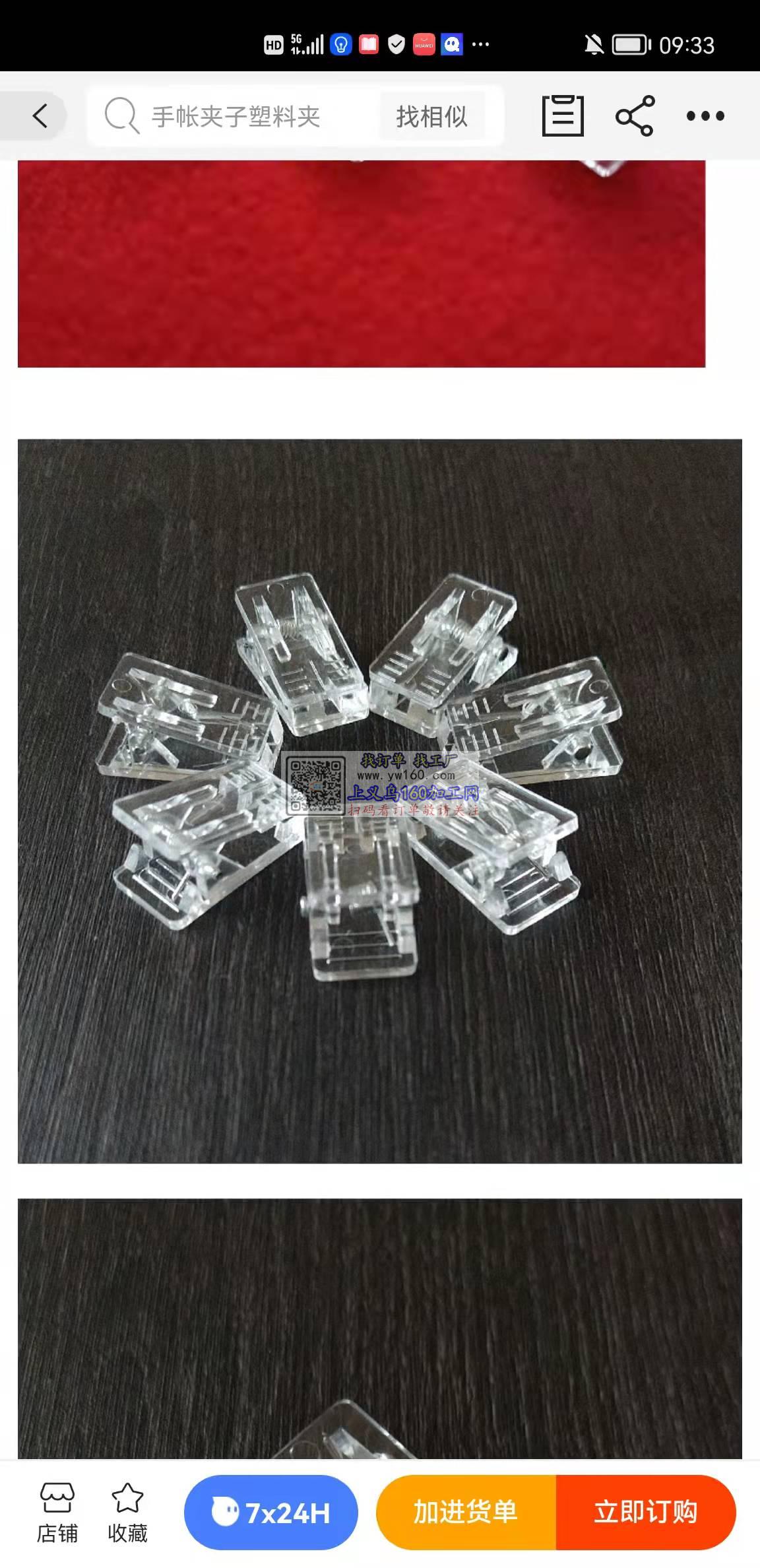Open the three-dot overflow menu
The image size is (760, 1568).
coord(705,116)
